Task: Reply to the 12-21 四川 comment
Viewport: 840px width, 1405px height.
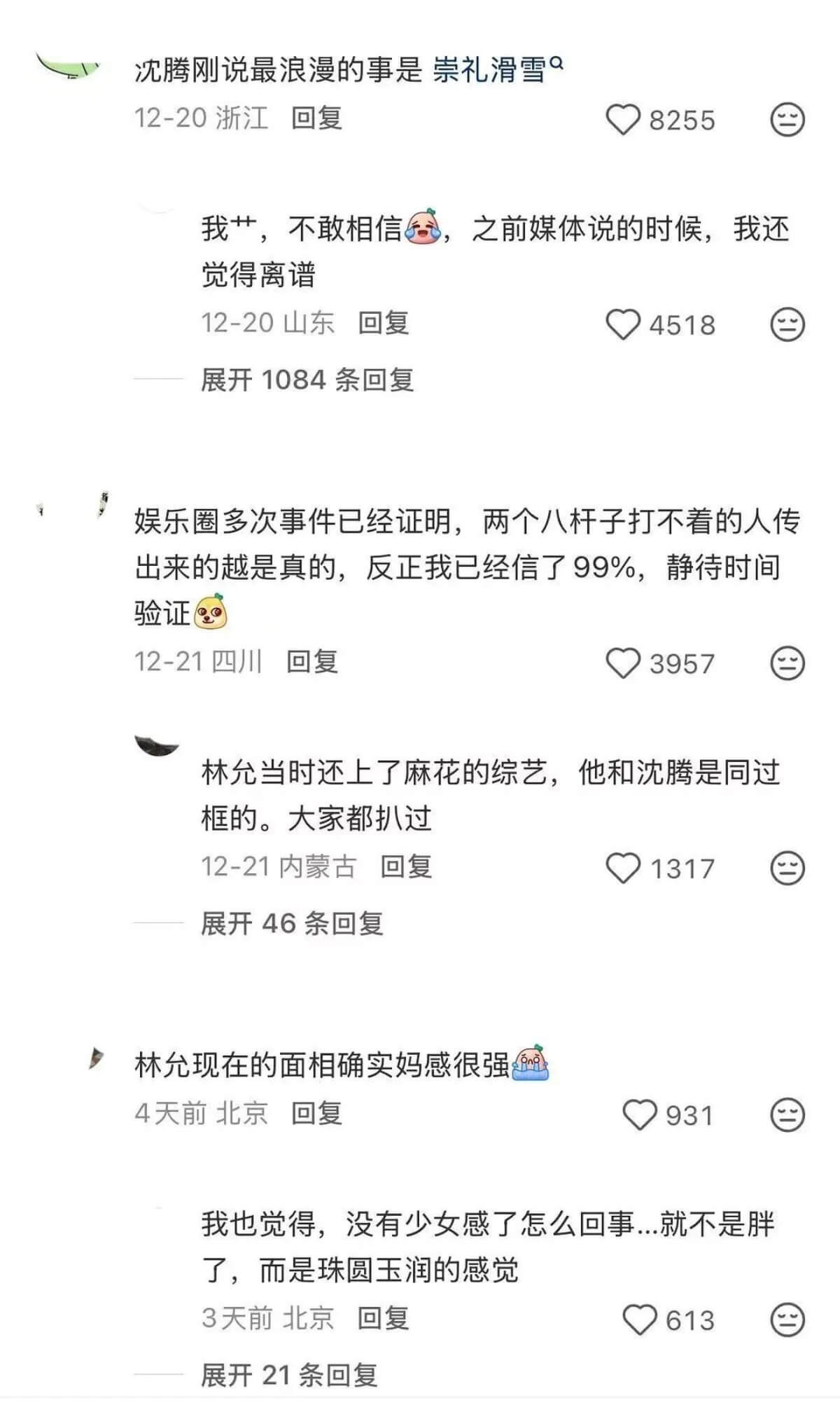Action: click(x=312, y=661)
